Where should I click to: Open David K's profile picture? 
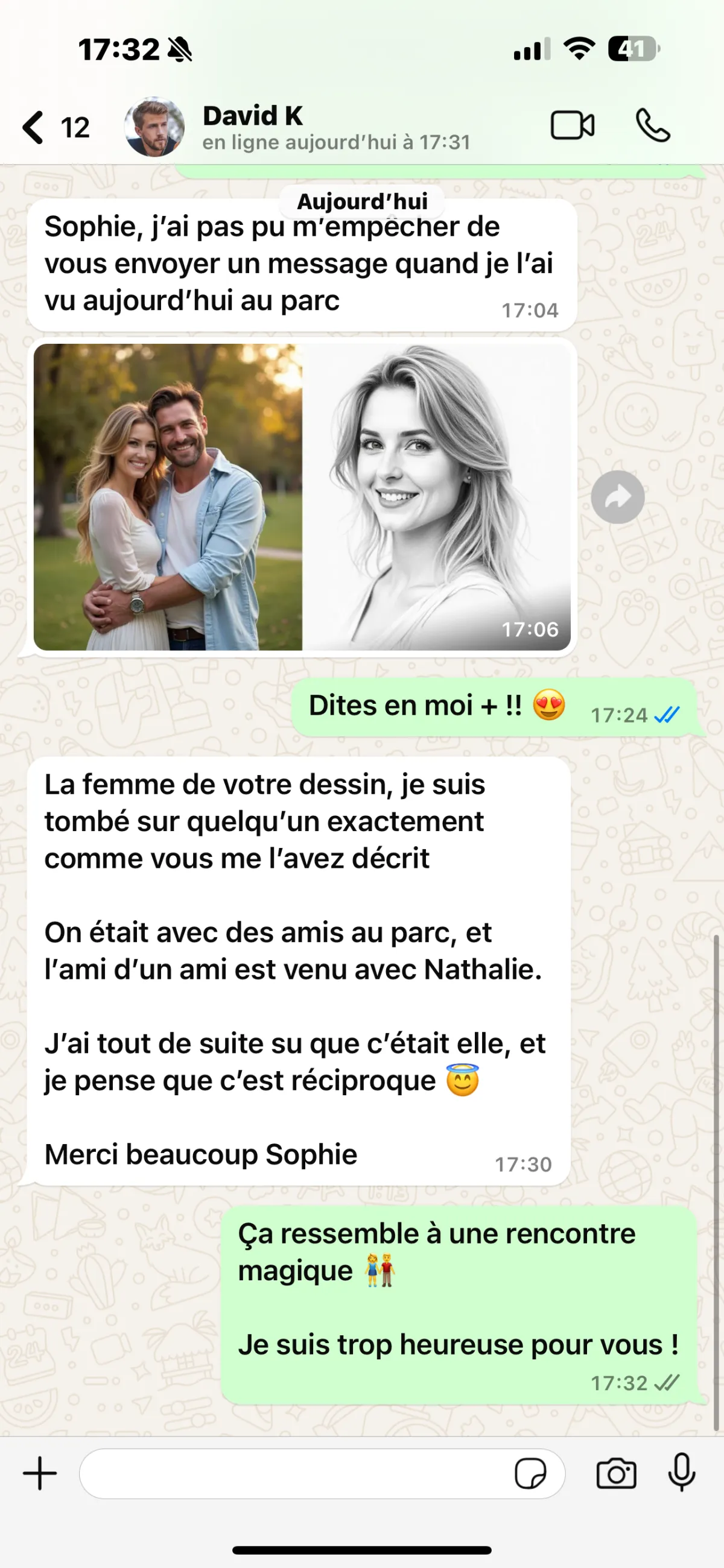154,127
